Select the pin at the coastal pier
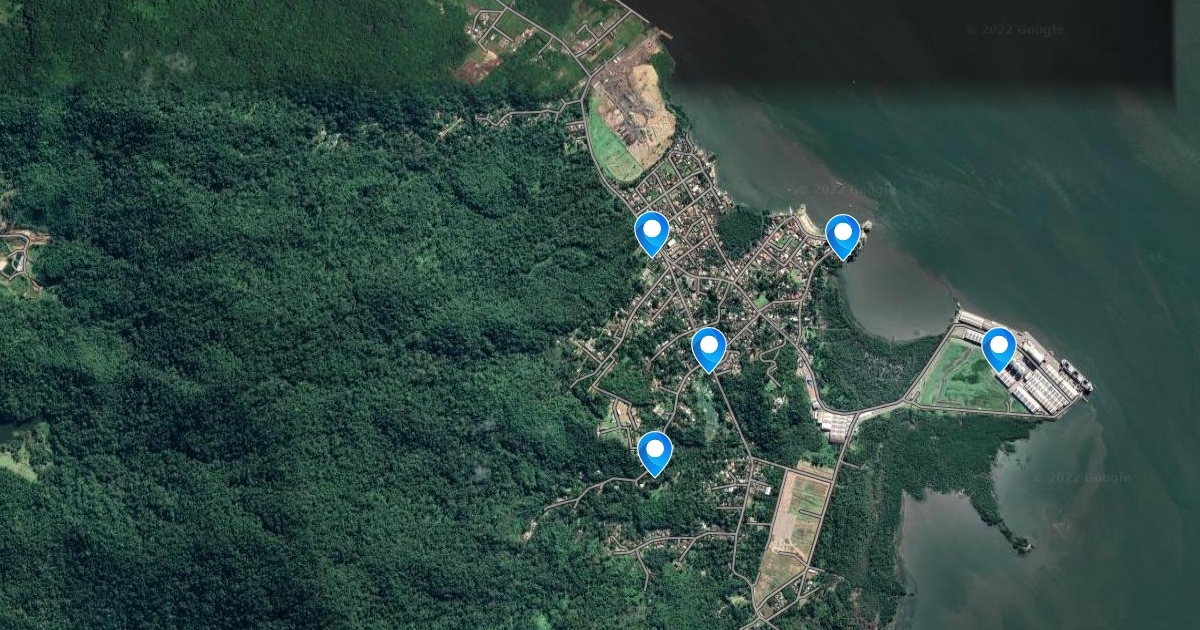The image size is (1200, 630). (843, 235)
